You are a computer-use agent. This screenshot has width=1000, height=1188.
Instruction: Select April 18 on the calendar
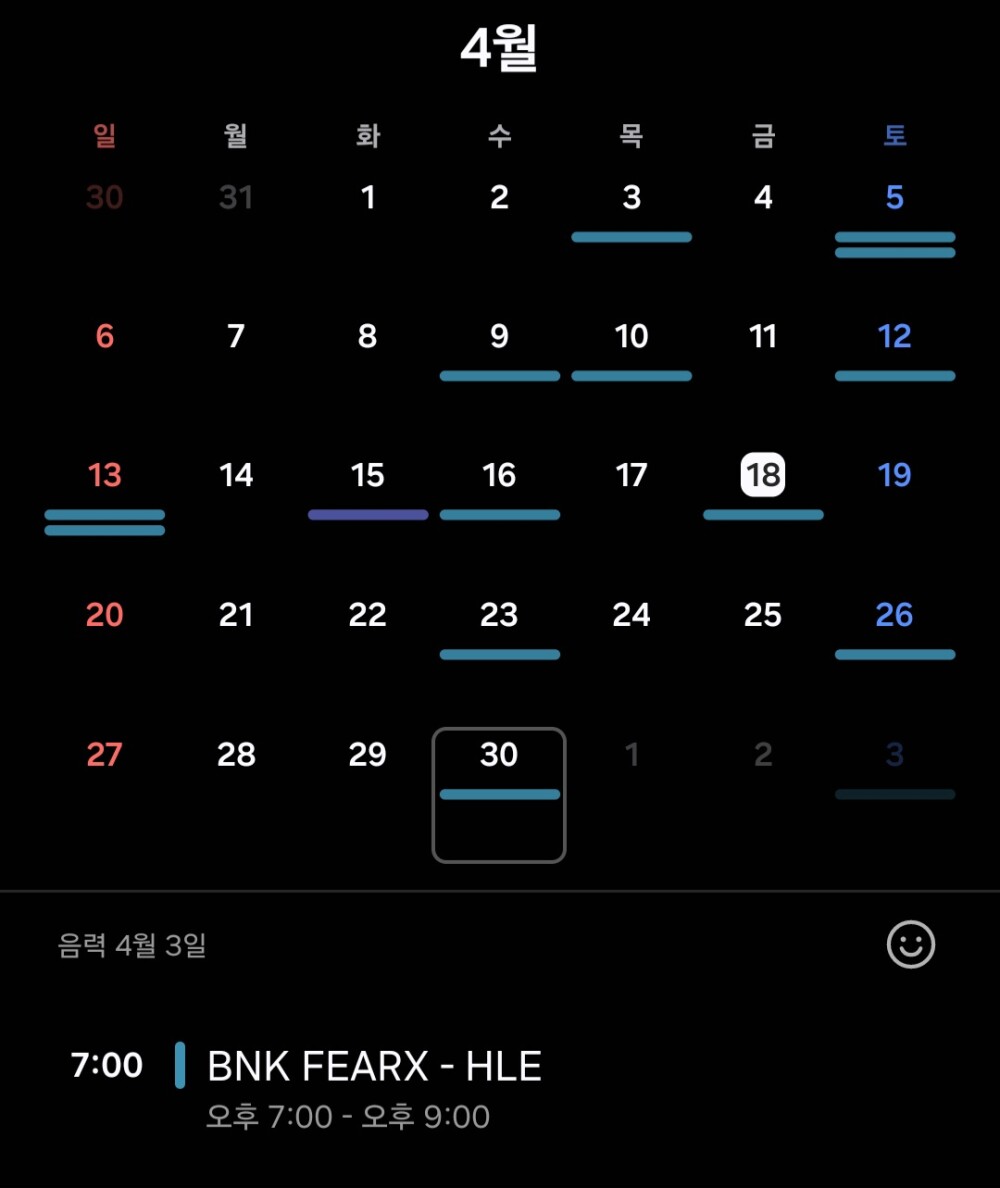(x=763, y=475)
